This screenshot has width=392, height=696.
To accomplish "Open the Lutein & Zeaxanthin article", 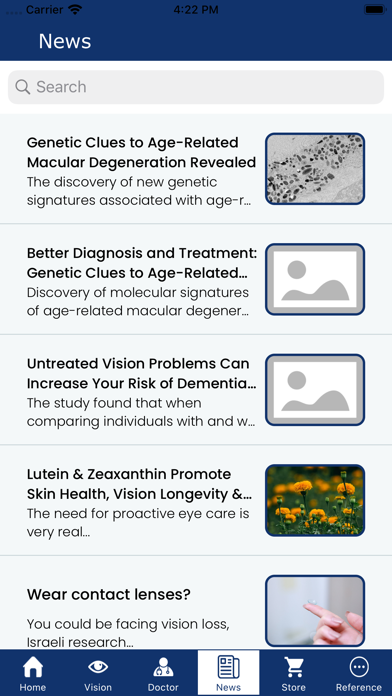I will [x=196, y=500].
